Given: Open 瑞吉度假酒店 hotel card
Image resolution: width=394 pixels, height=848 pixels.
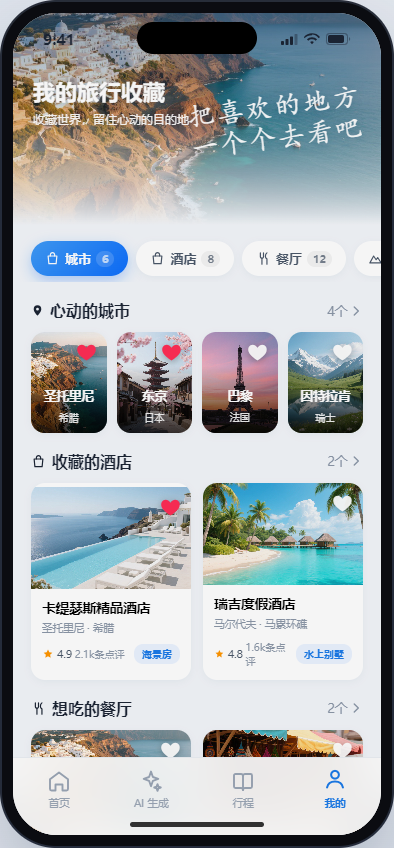Looking at the screenshot, I should [283, 581].
